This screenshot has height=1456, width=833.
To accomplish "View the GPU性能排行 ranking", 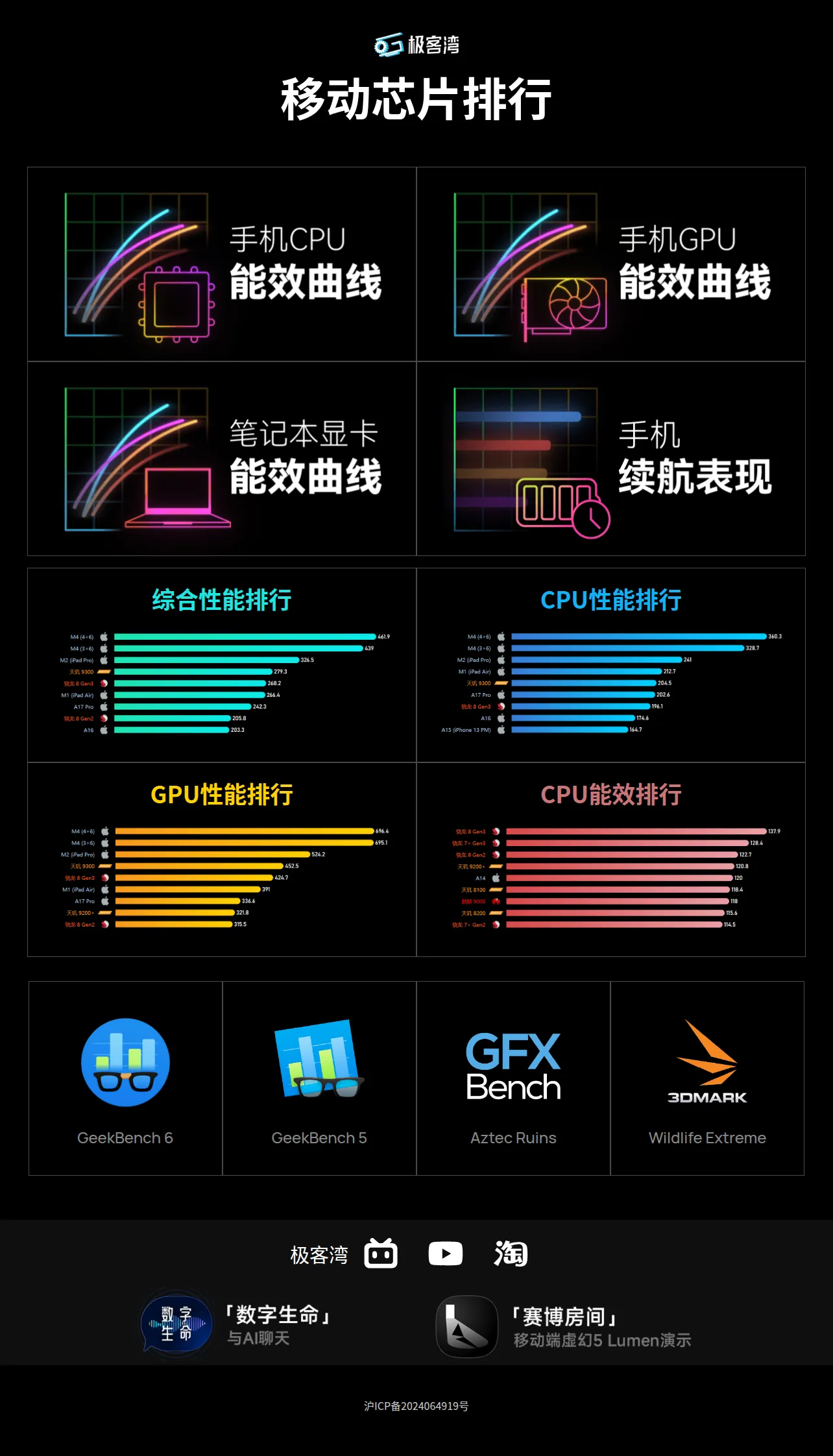I will pos(222,860).
